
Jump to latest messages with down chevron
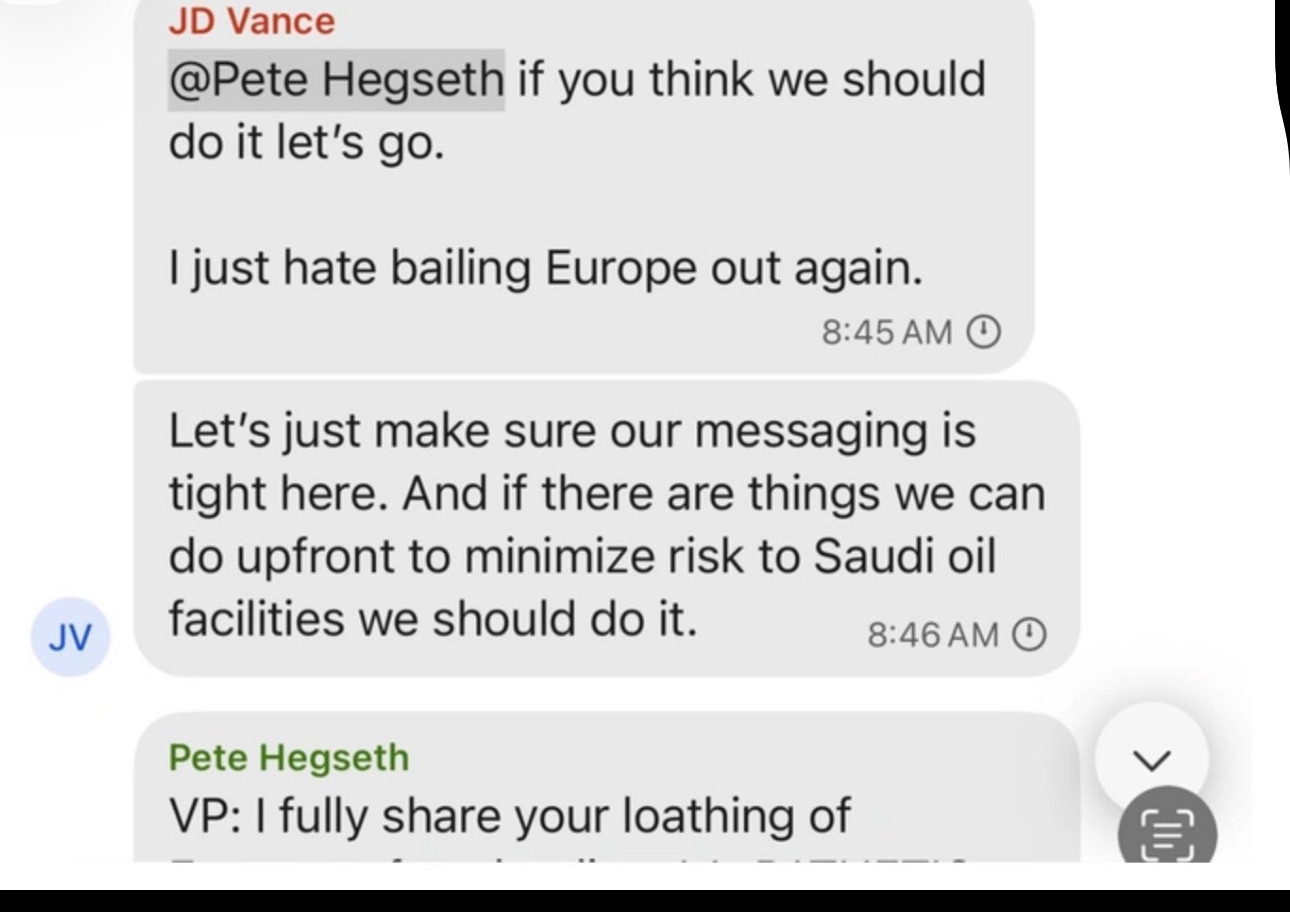1152,759
